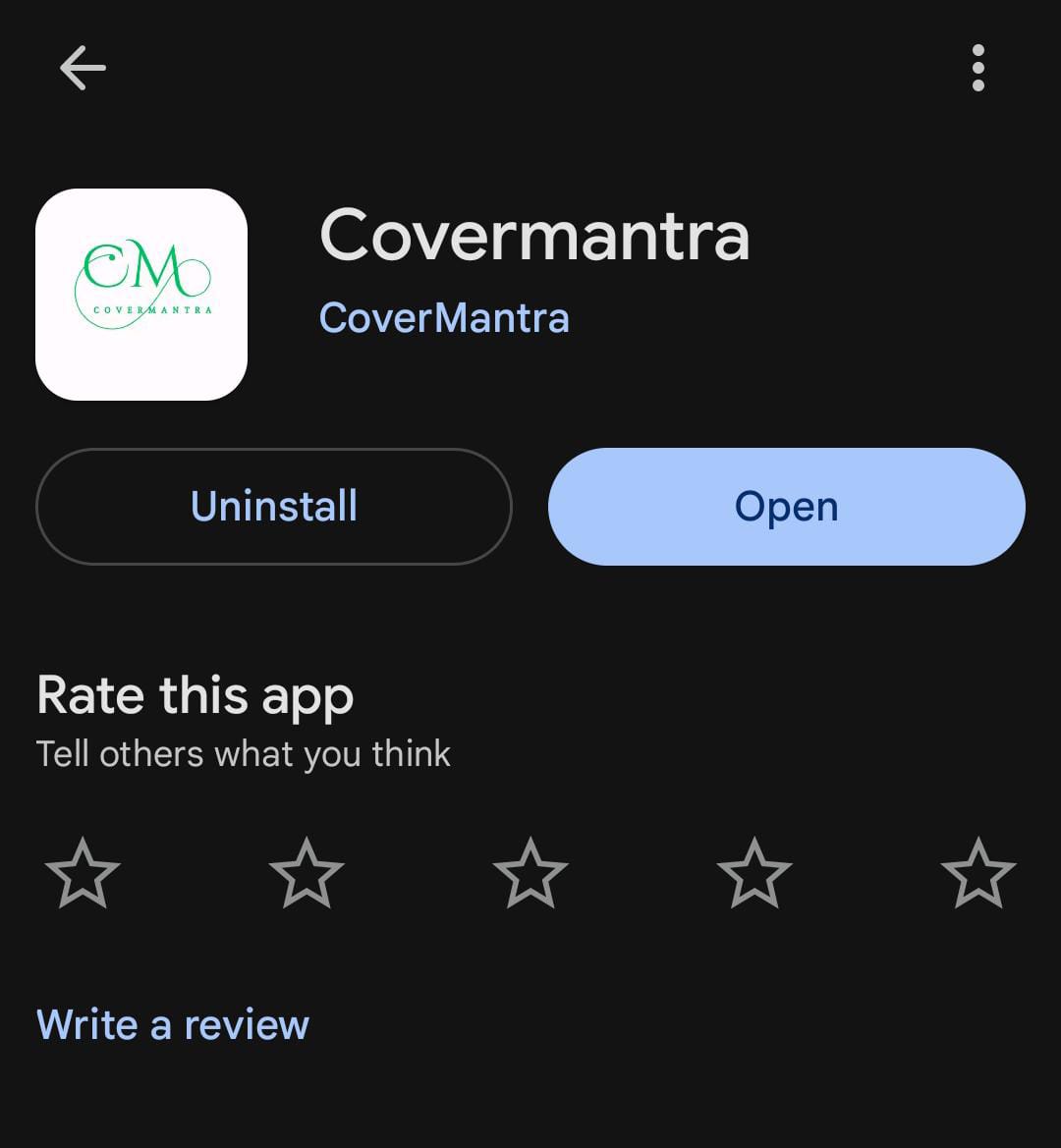This screenshot has height=1148, width=1061.
Task: Give the app two stars
Action: point(307,872)
